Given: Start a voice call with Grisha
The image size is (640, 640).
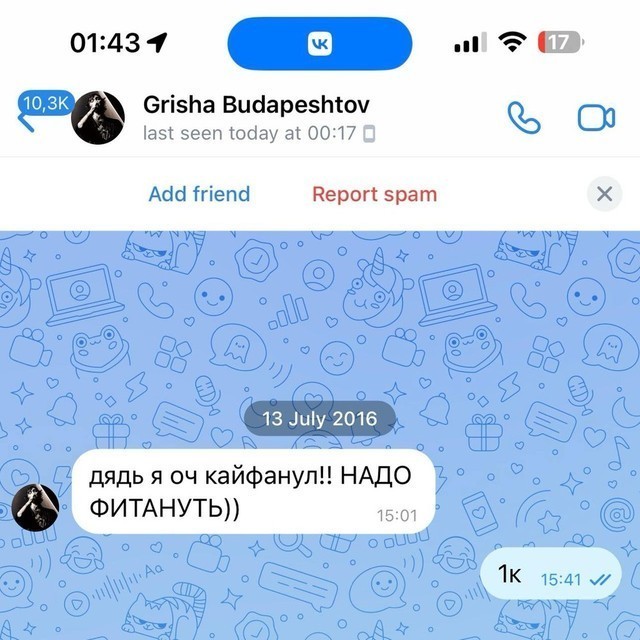Looking at the screenshot, I should (x=523, y=118).
